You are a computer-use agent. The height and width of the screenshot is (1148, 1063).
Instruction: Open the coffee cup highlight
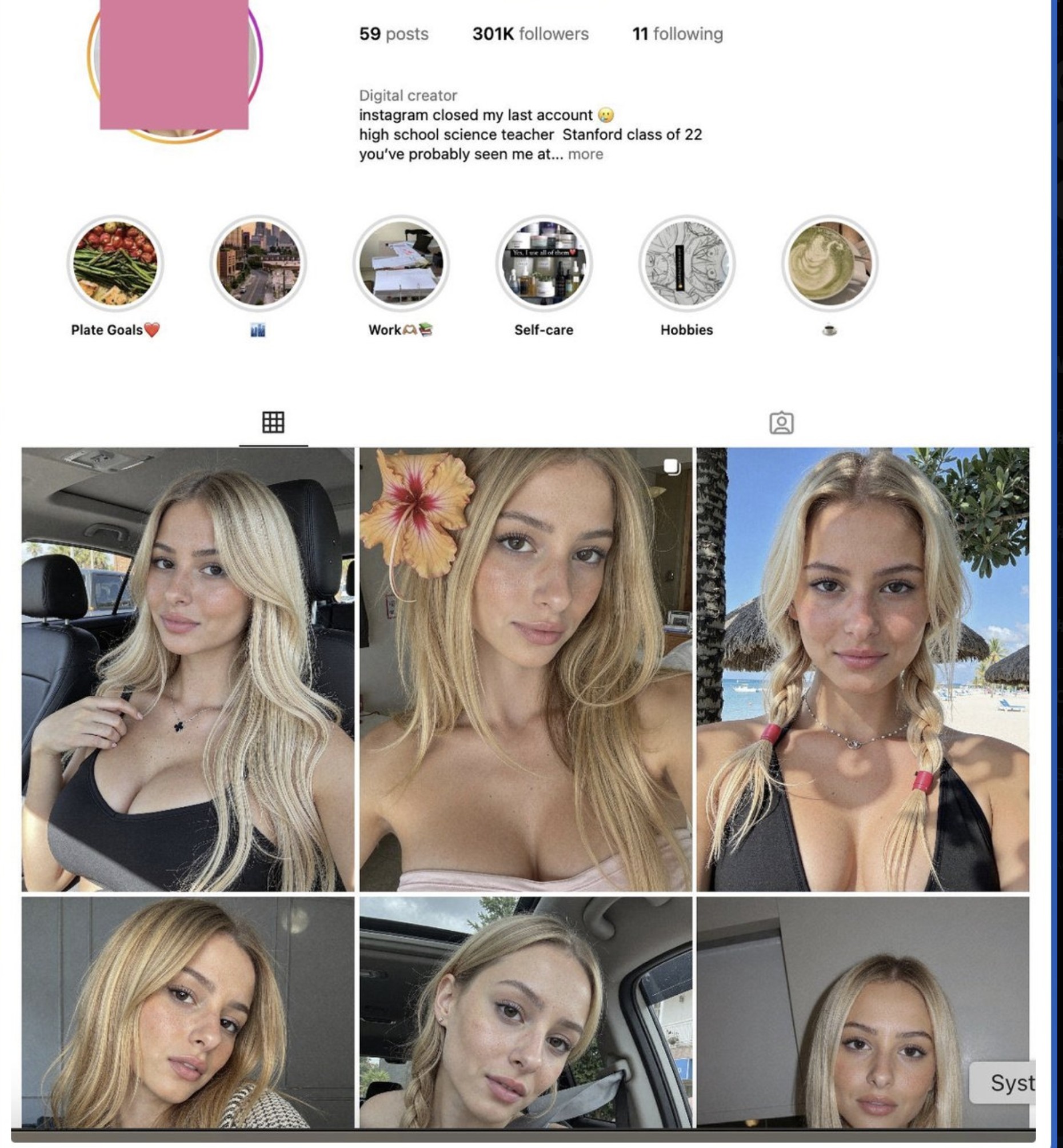click(x=829, y=263)
